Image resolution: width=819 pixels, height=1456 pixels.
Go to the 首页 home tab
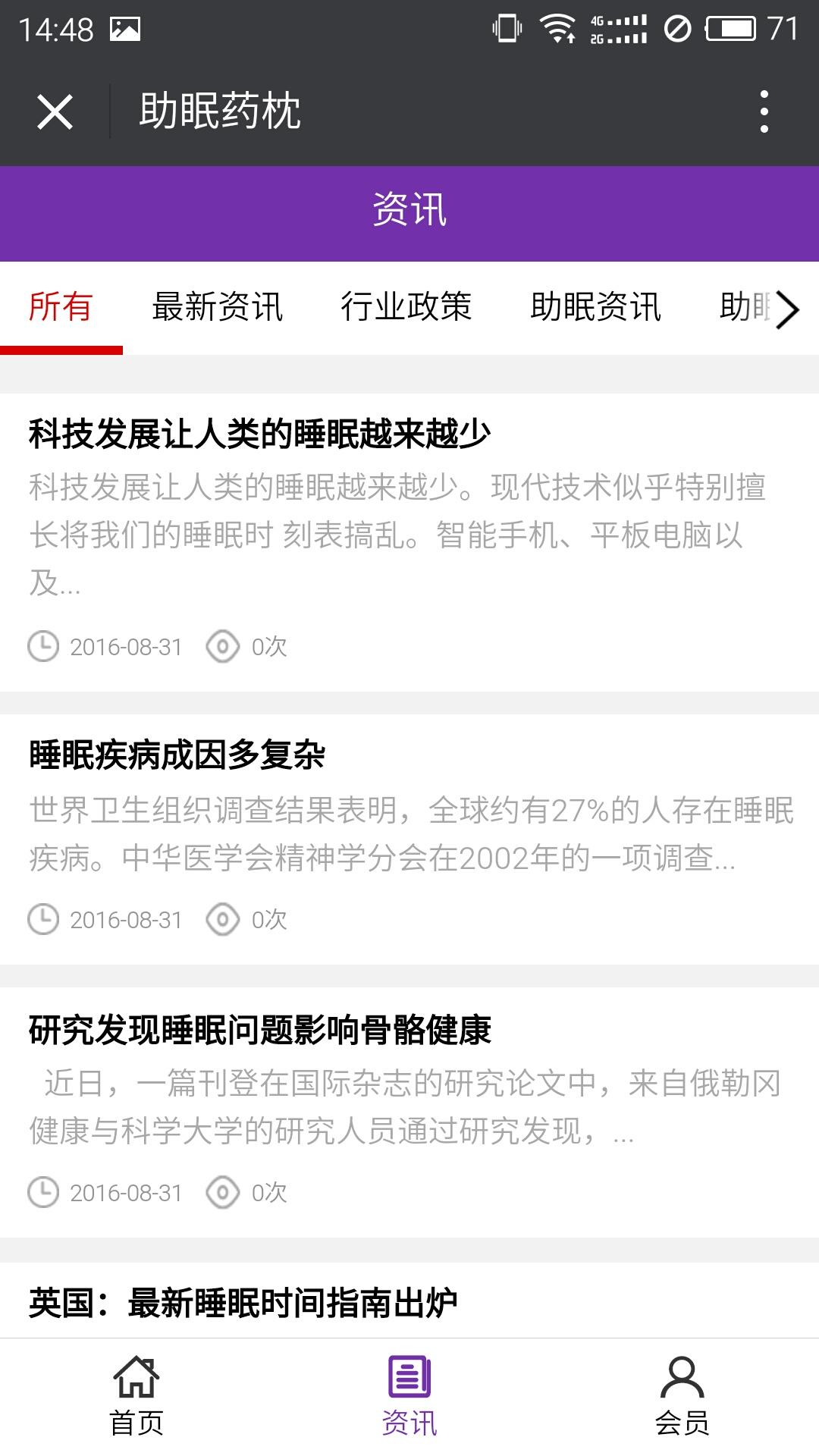click(x=136, y=1397)
